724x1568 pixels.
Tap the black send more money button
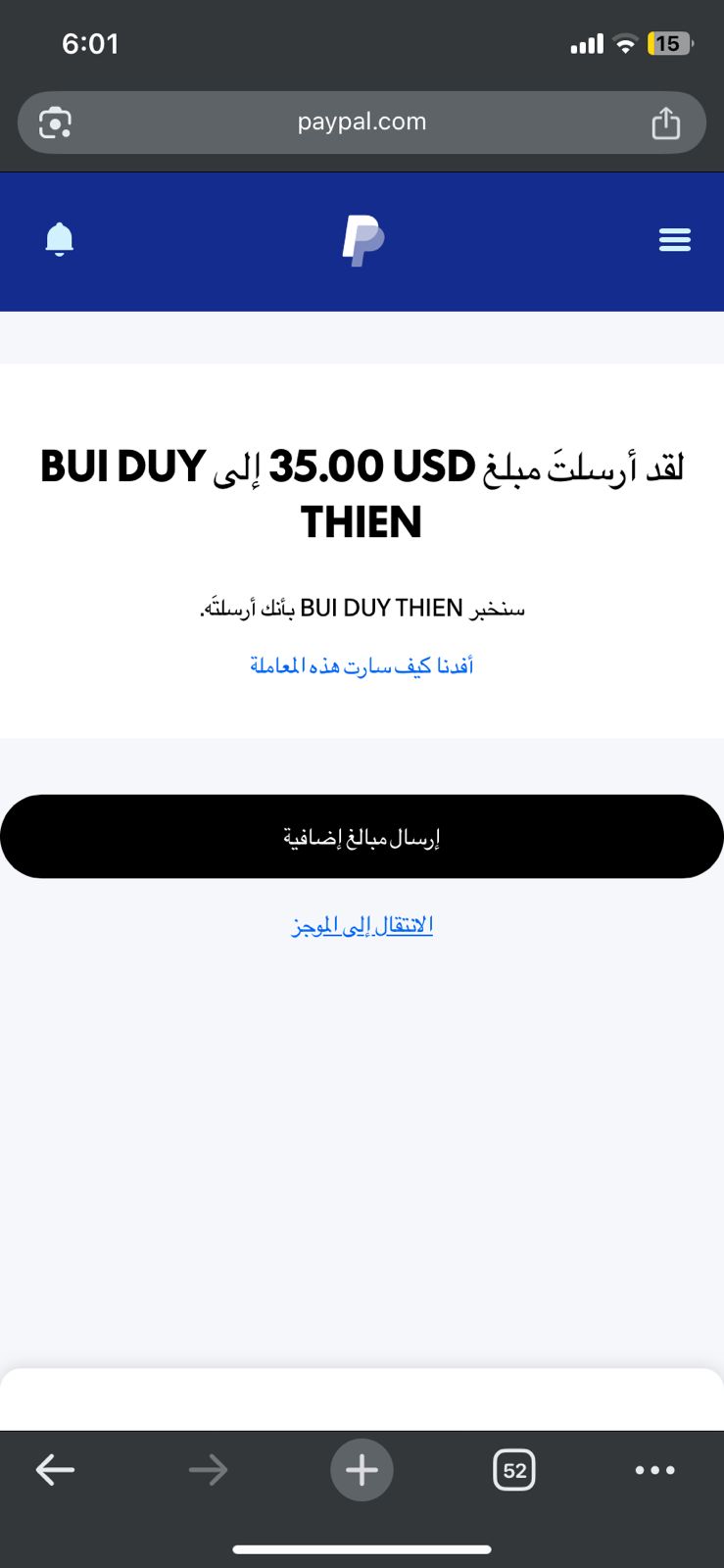pyautogui.click(x=362, y=837)
